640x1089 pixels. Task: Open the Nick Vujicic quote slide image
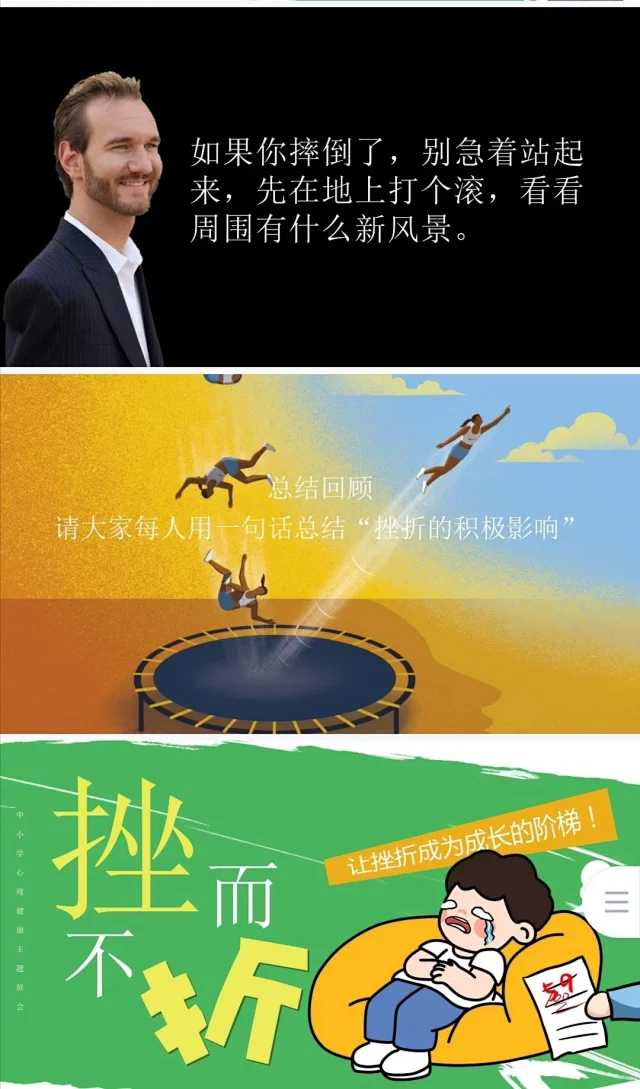320,190
